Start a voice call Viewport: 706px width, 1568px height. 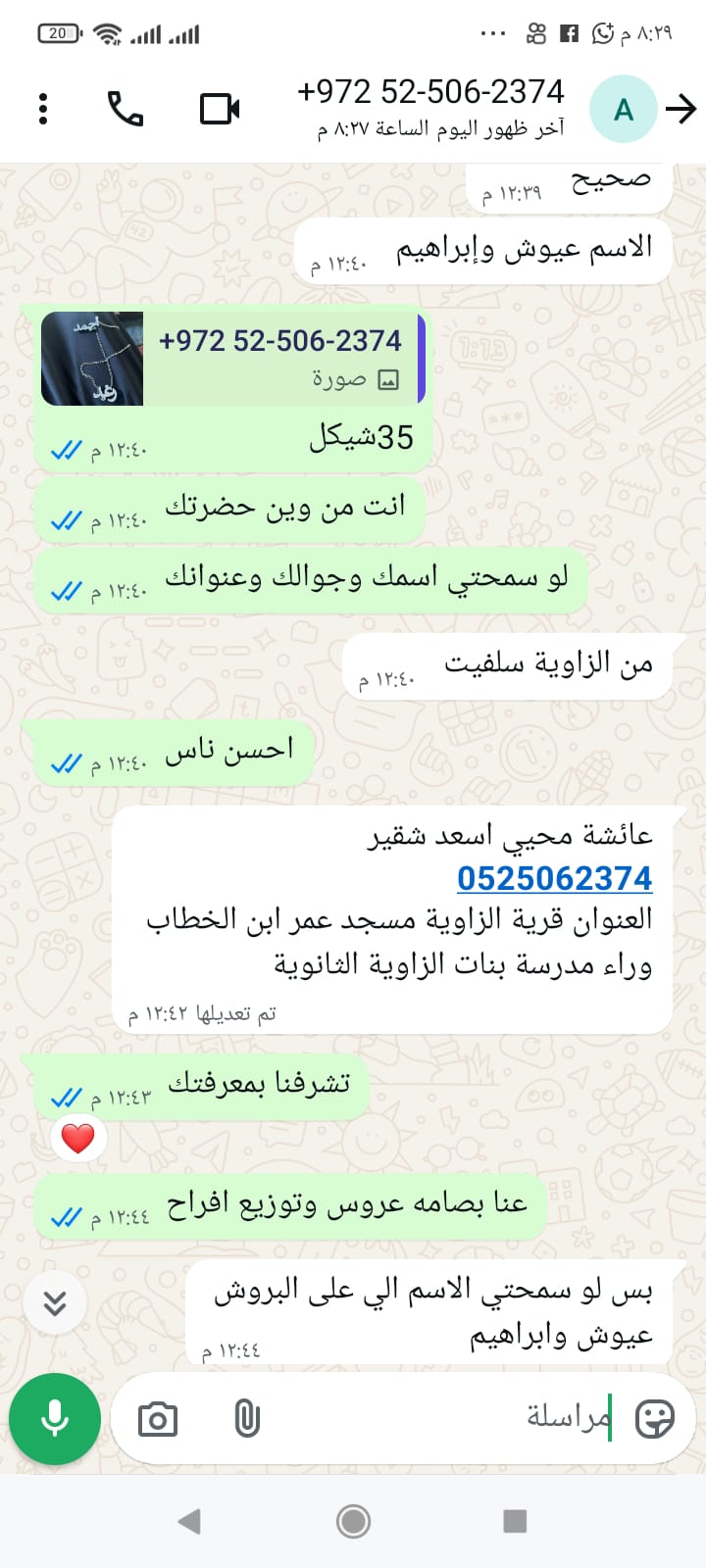pos(126,109)
